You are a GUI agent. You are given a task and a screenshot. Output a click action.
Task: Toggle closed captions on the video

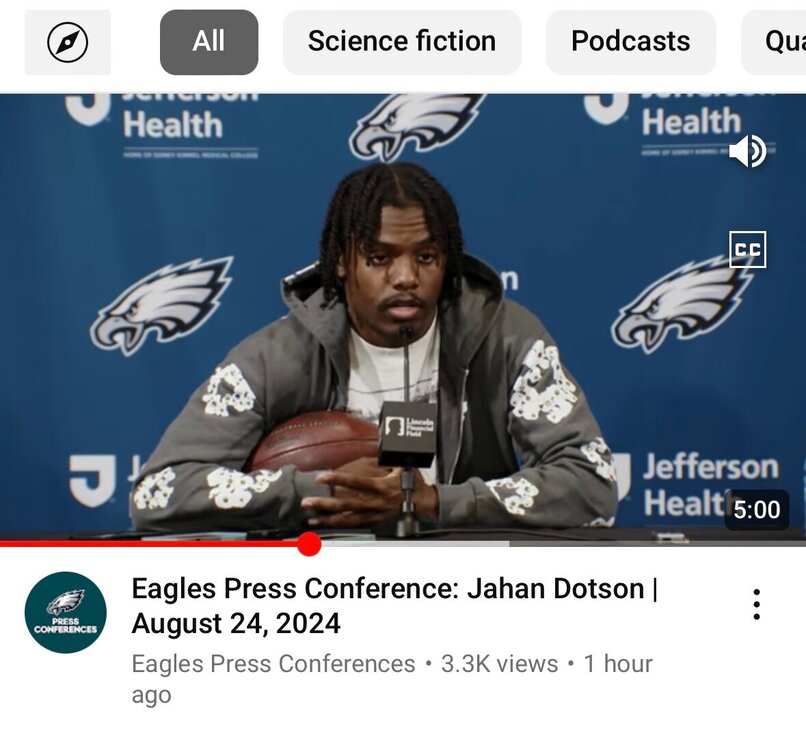(747, 249)
